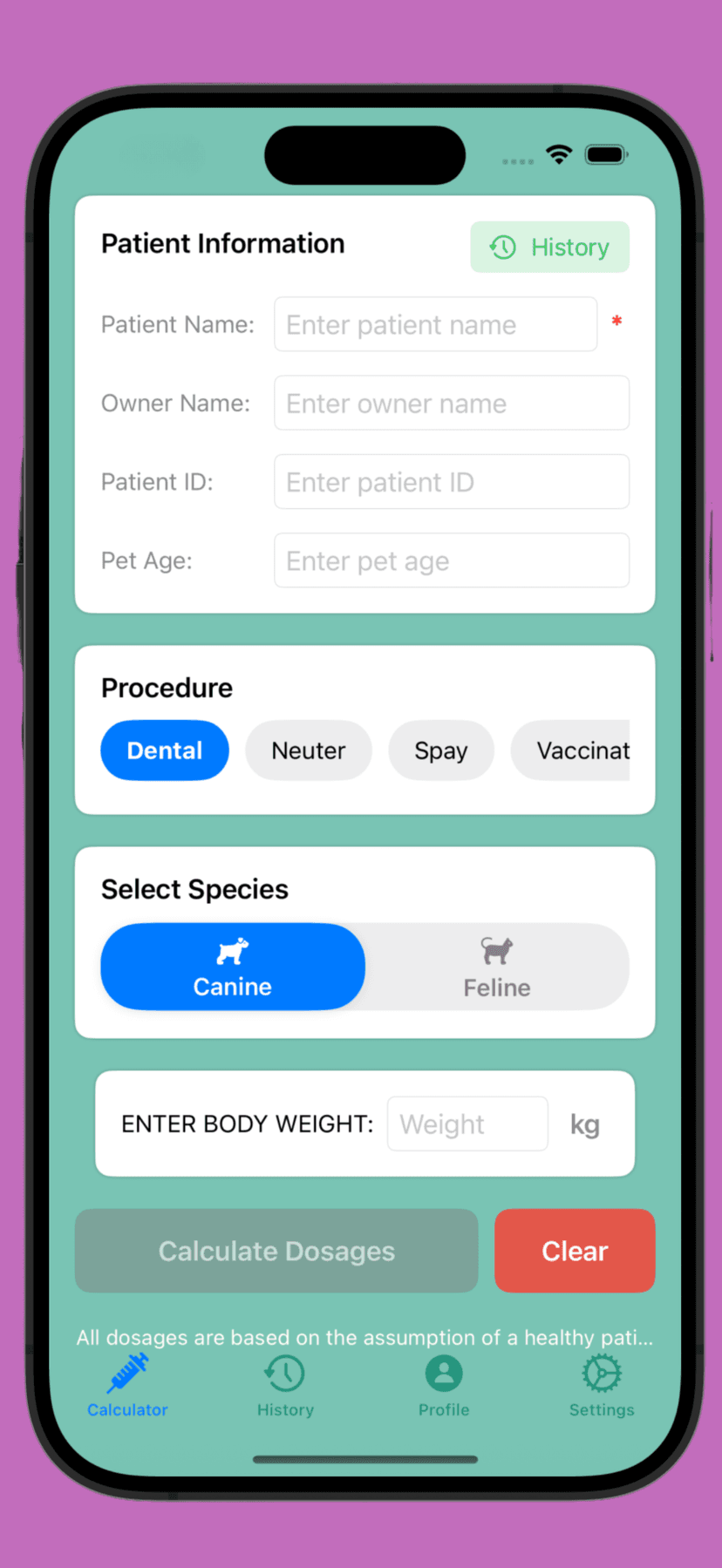The image size is (722, 1568).
Task: Open the History tab in bottom bar
Action: pos(285,1386)
